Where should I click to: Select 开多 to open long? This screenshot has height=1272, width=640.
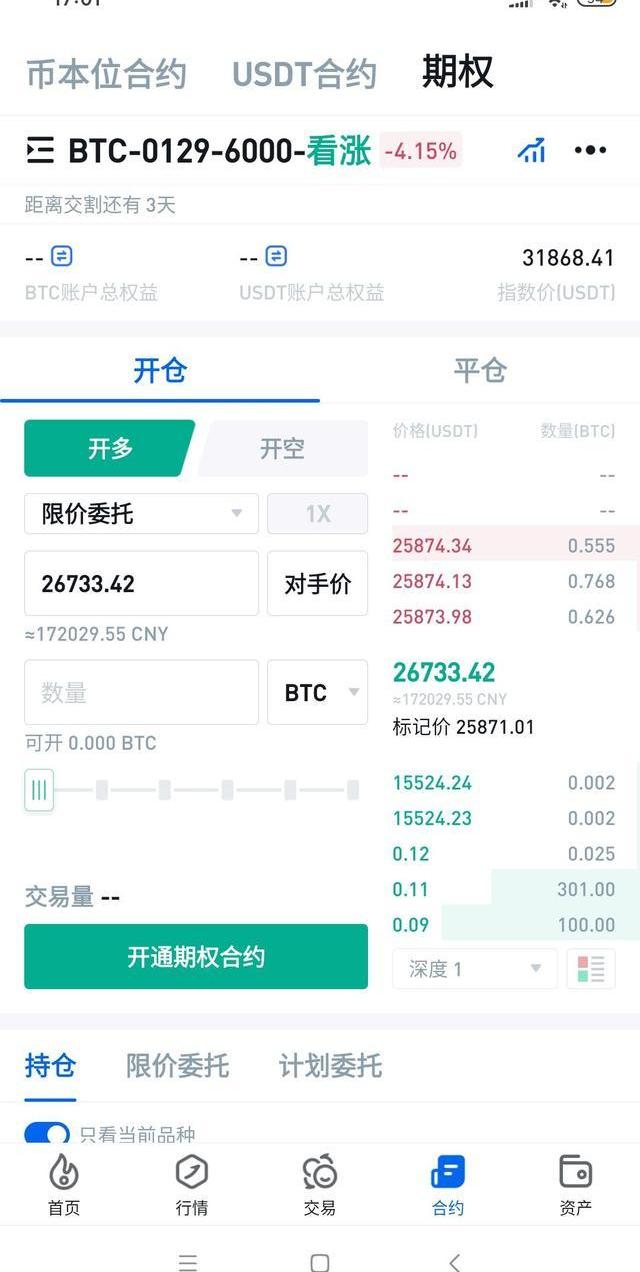[109, 448]
